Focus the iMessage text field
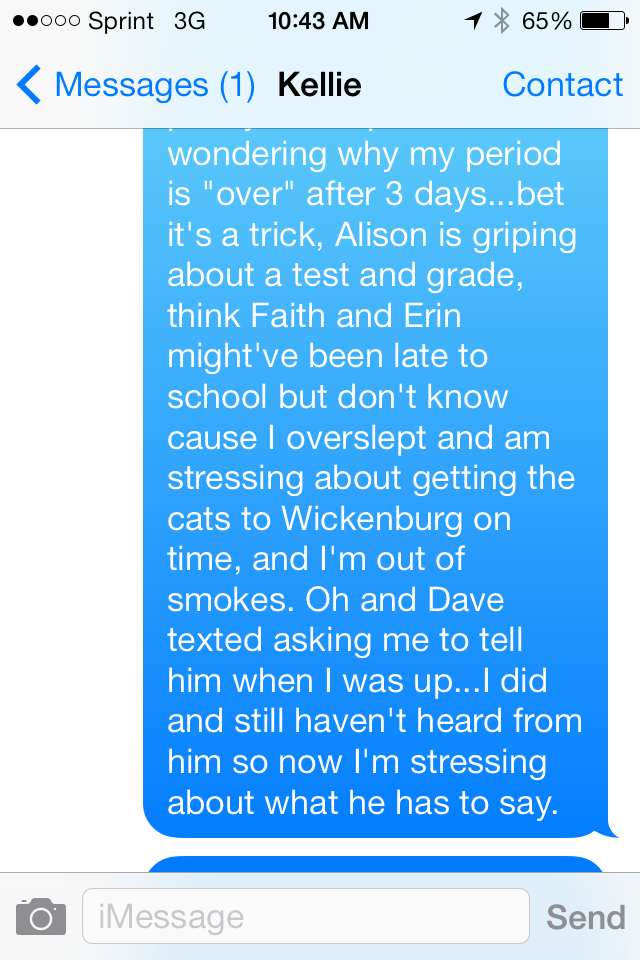Image resolution: width=640 pixels, height=960 pixels. pyautogui.click(x=305, y=916)
